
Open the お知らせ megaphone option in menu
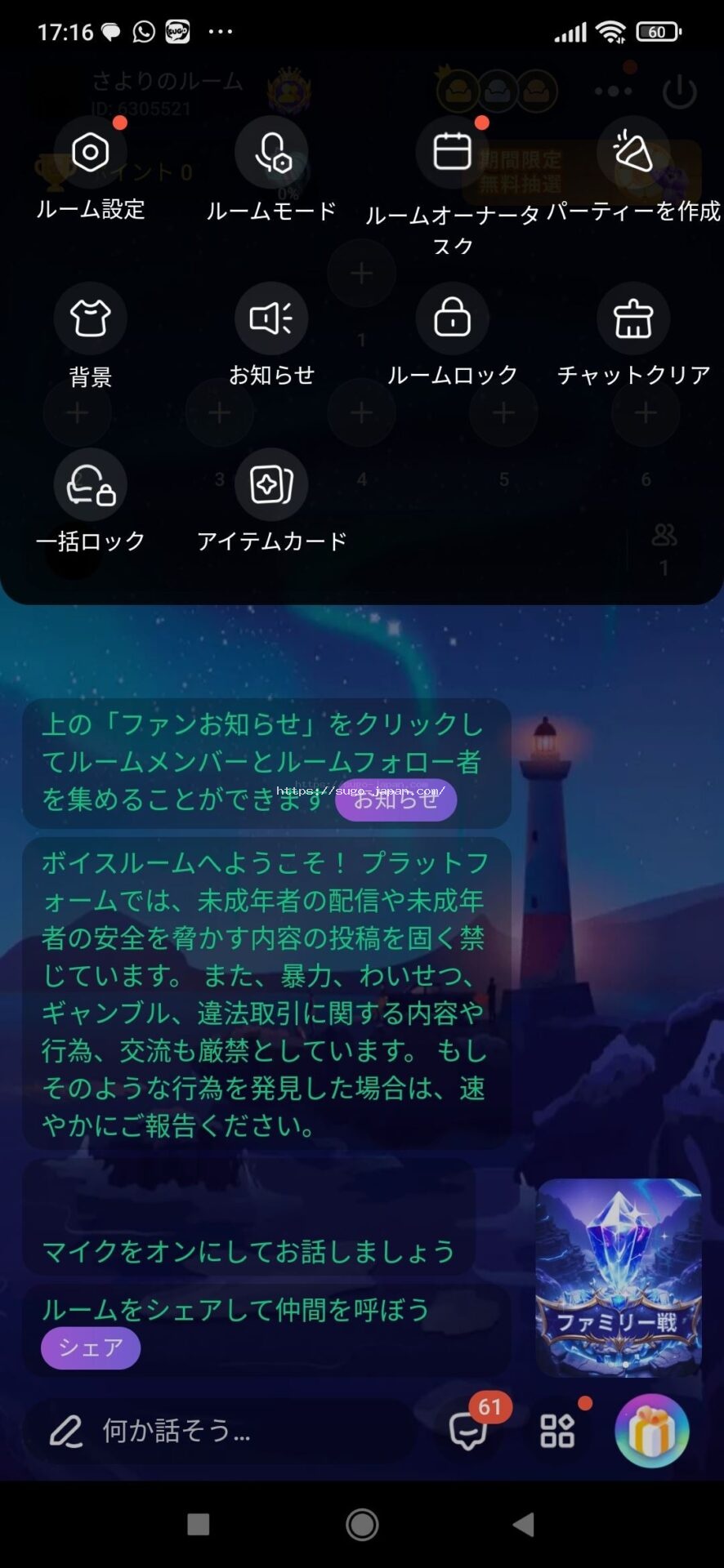coord(271,318)
